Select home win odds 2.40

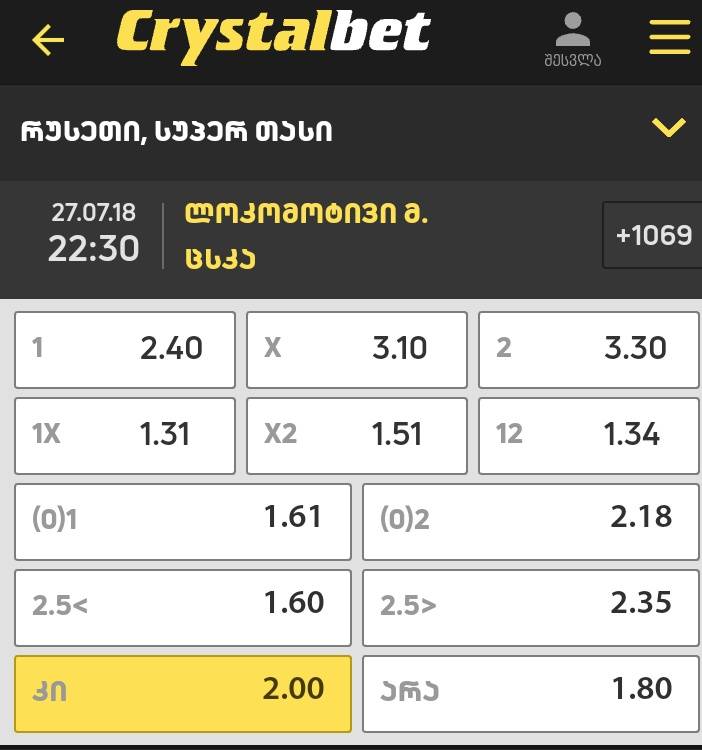pyautogui.click(x=125, y=349)
